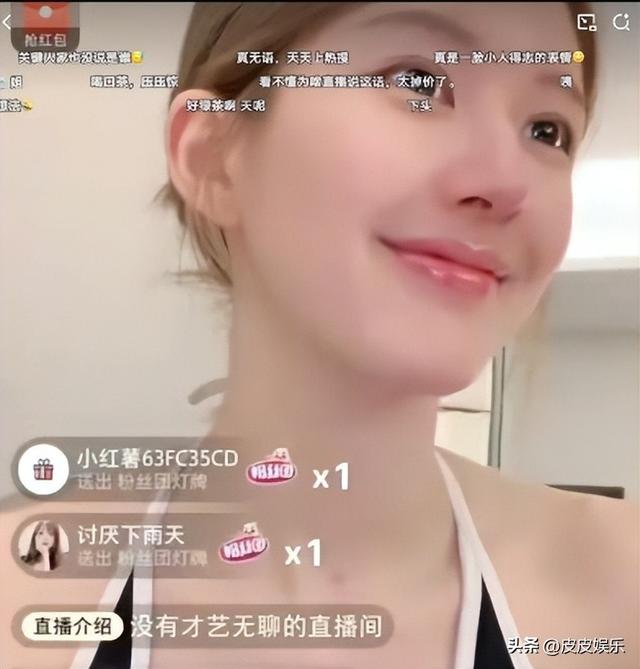The height and width of the screenshot is (669, 640).
Task: Close the livestream with the X icon
Action: (623, 21)
